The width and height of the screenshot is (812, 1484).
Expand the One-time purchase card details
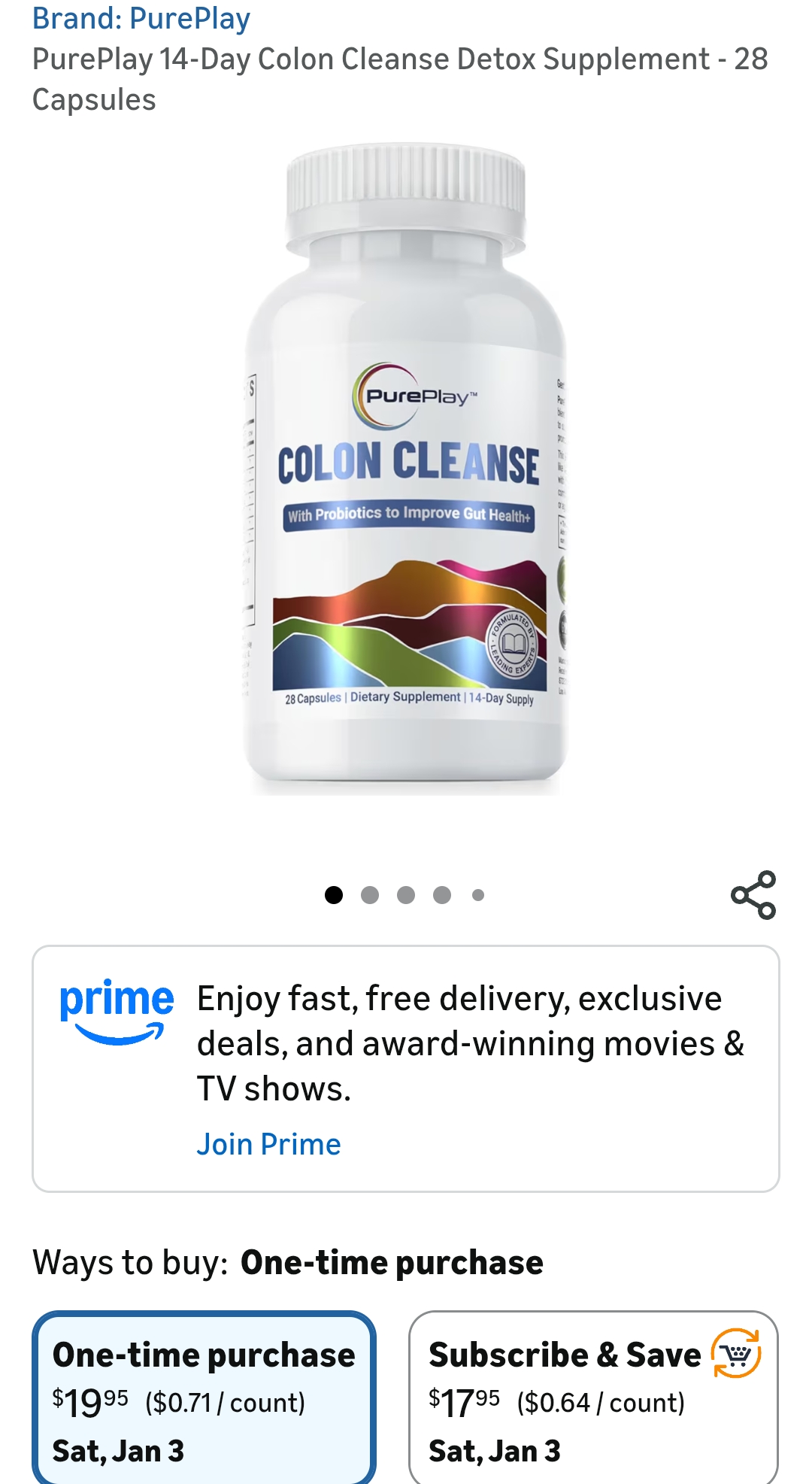pos(203,1399)
